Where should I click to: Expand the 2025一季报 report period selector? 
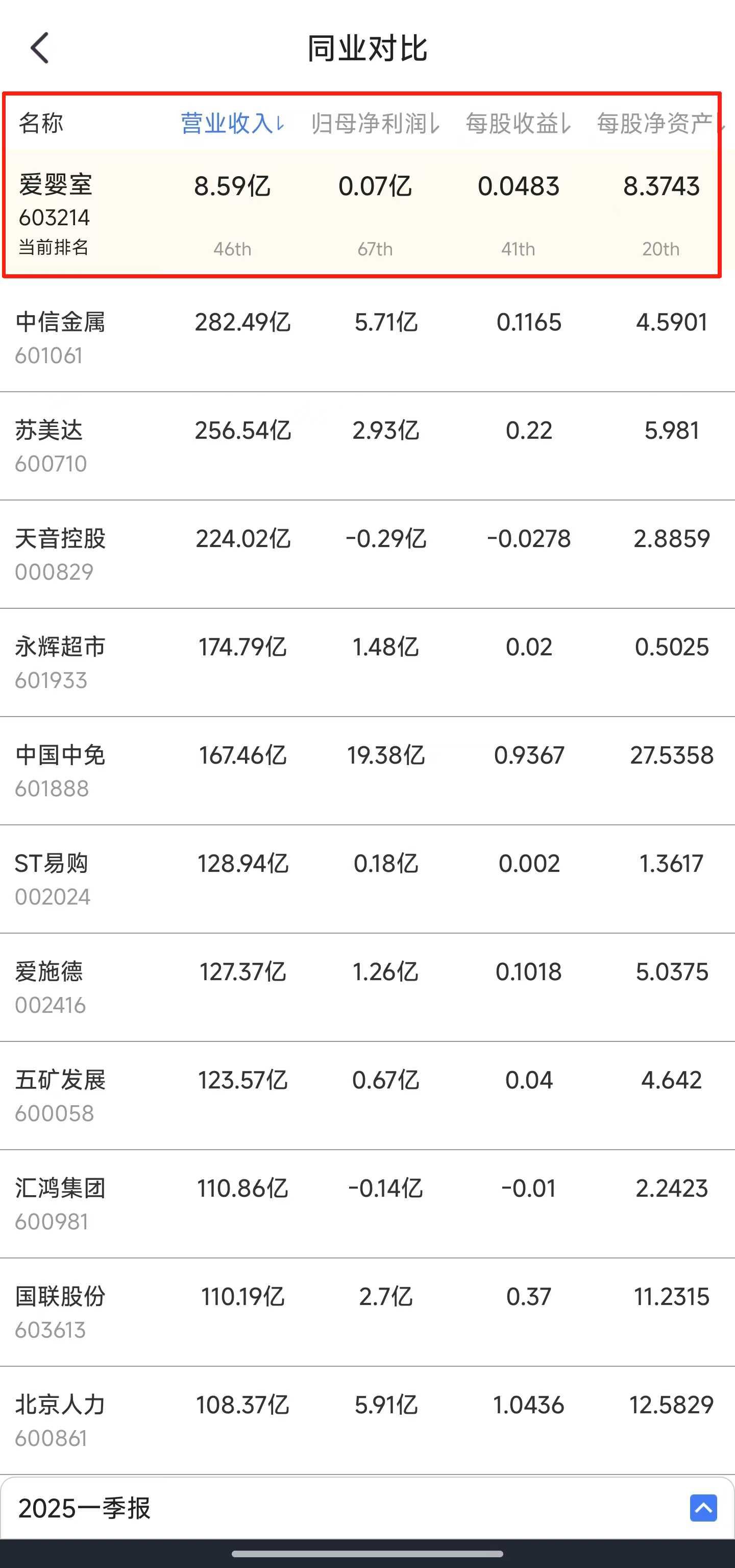tap(703, 1508)
